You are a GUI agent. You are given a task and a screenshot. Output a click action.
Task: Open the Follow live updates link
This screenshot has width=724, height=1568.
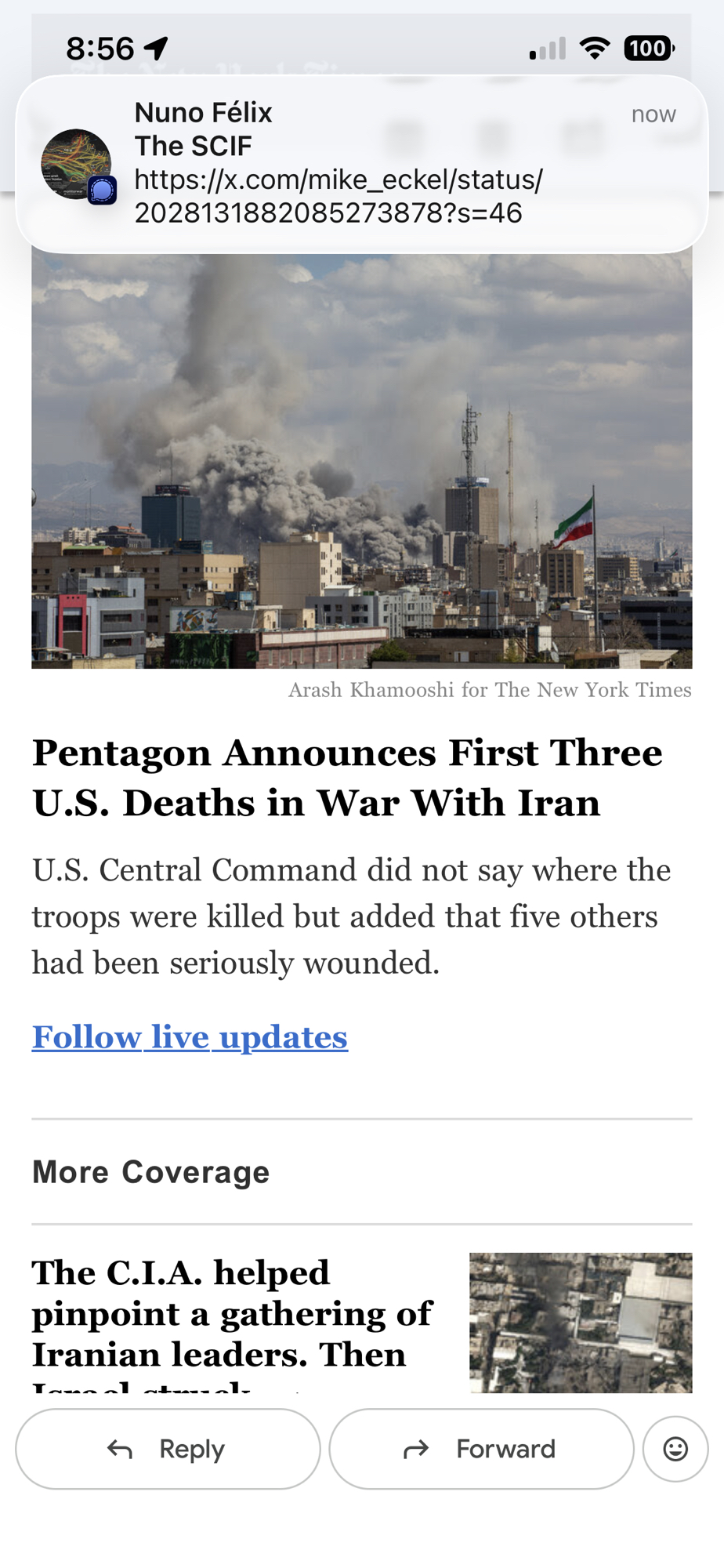pos(190,1037)
